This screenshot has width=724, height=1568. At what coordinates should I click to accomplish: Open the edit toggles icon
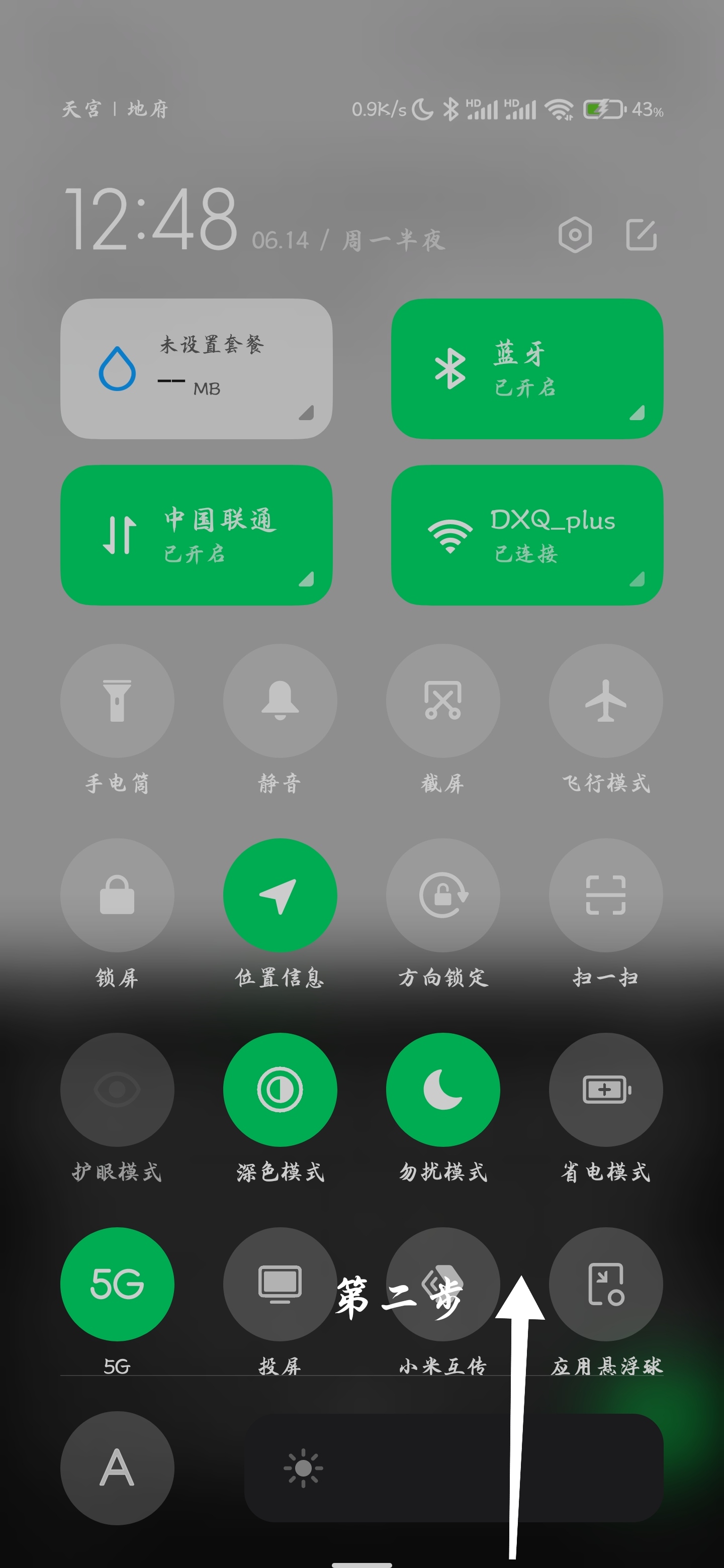point(641,235)
